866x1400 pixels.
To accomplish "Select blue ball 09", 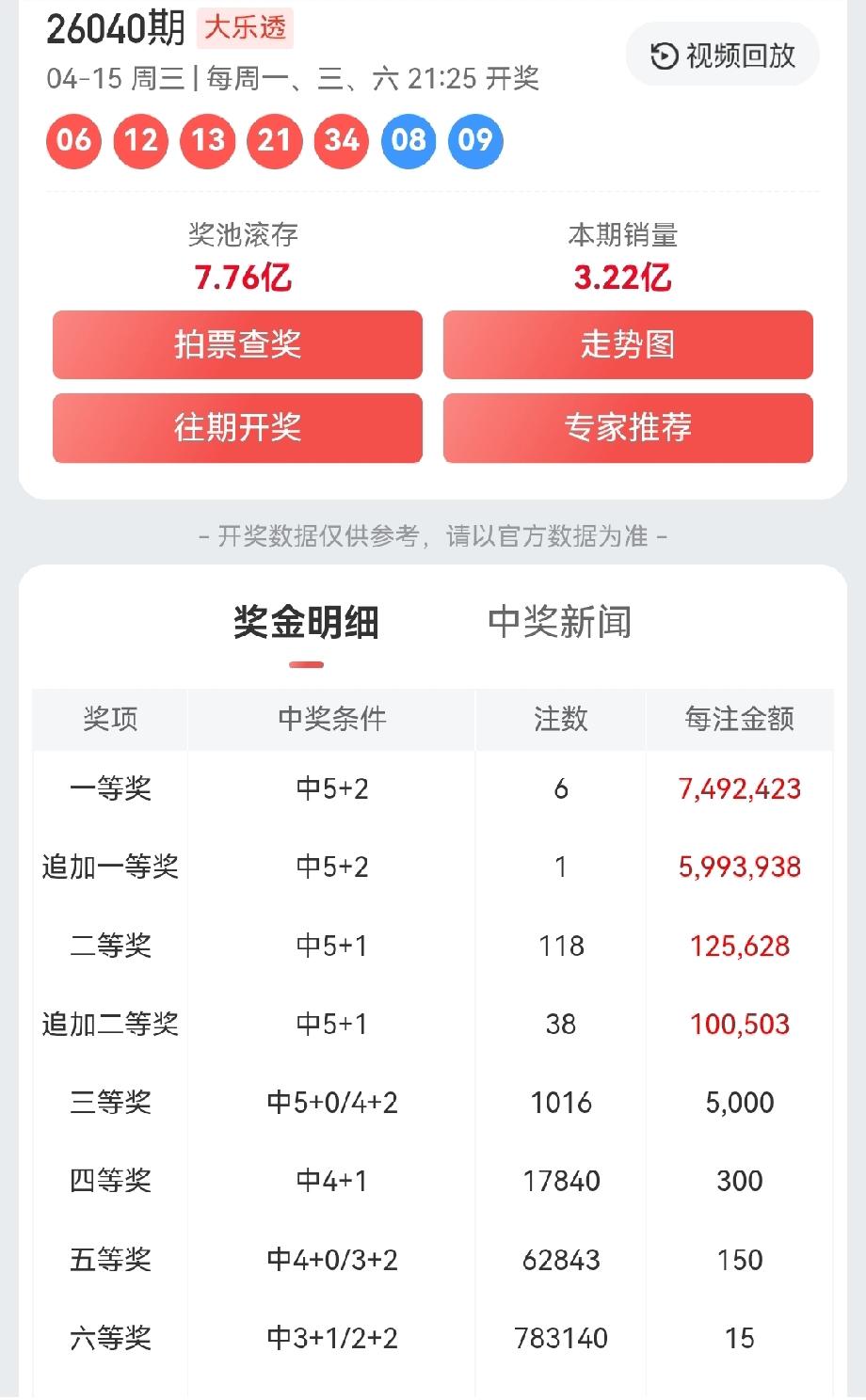I will tap(475, 141).
